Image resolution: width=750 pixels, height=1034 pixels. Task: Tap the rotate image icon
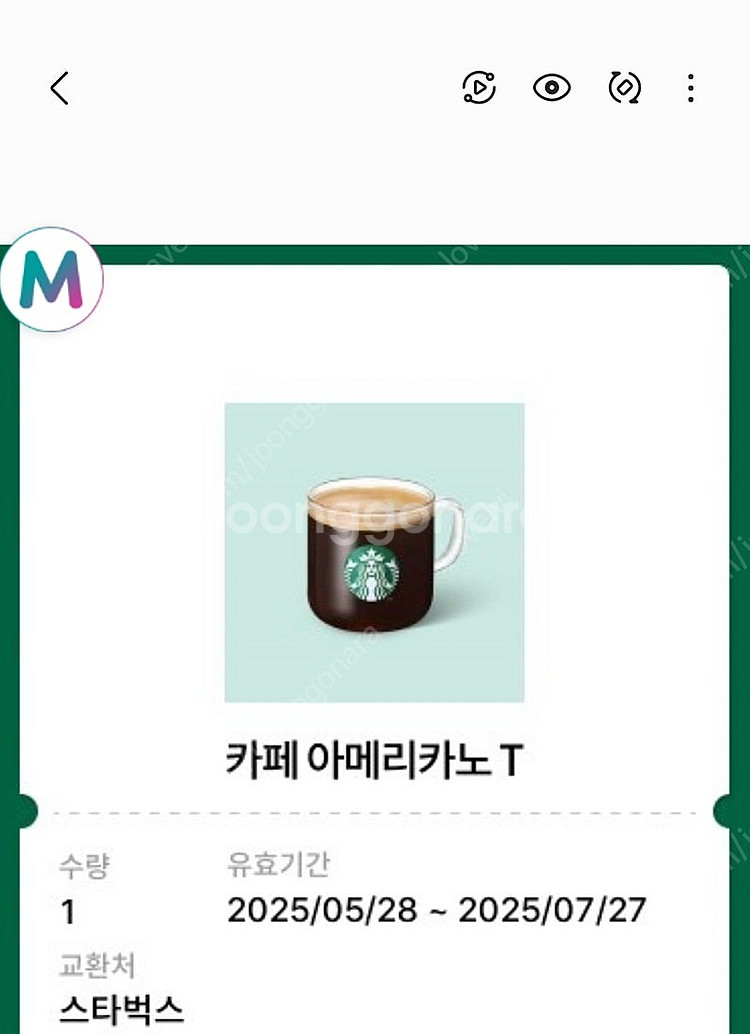624,89
